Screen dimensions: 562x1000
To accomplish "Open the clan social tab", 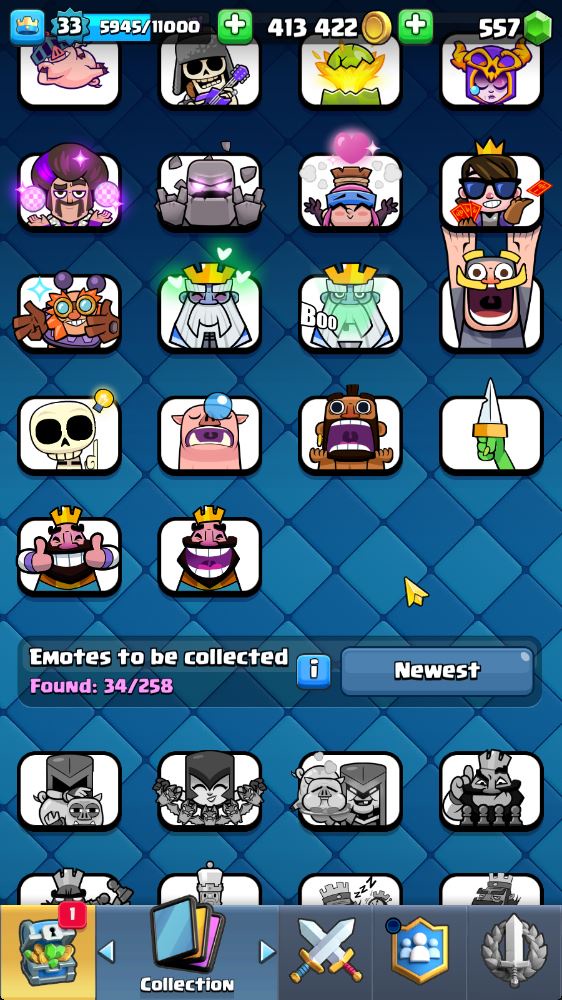I will tap(420, 950).
